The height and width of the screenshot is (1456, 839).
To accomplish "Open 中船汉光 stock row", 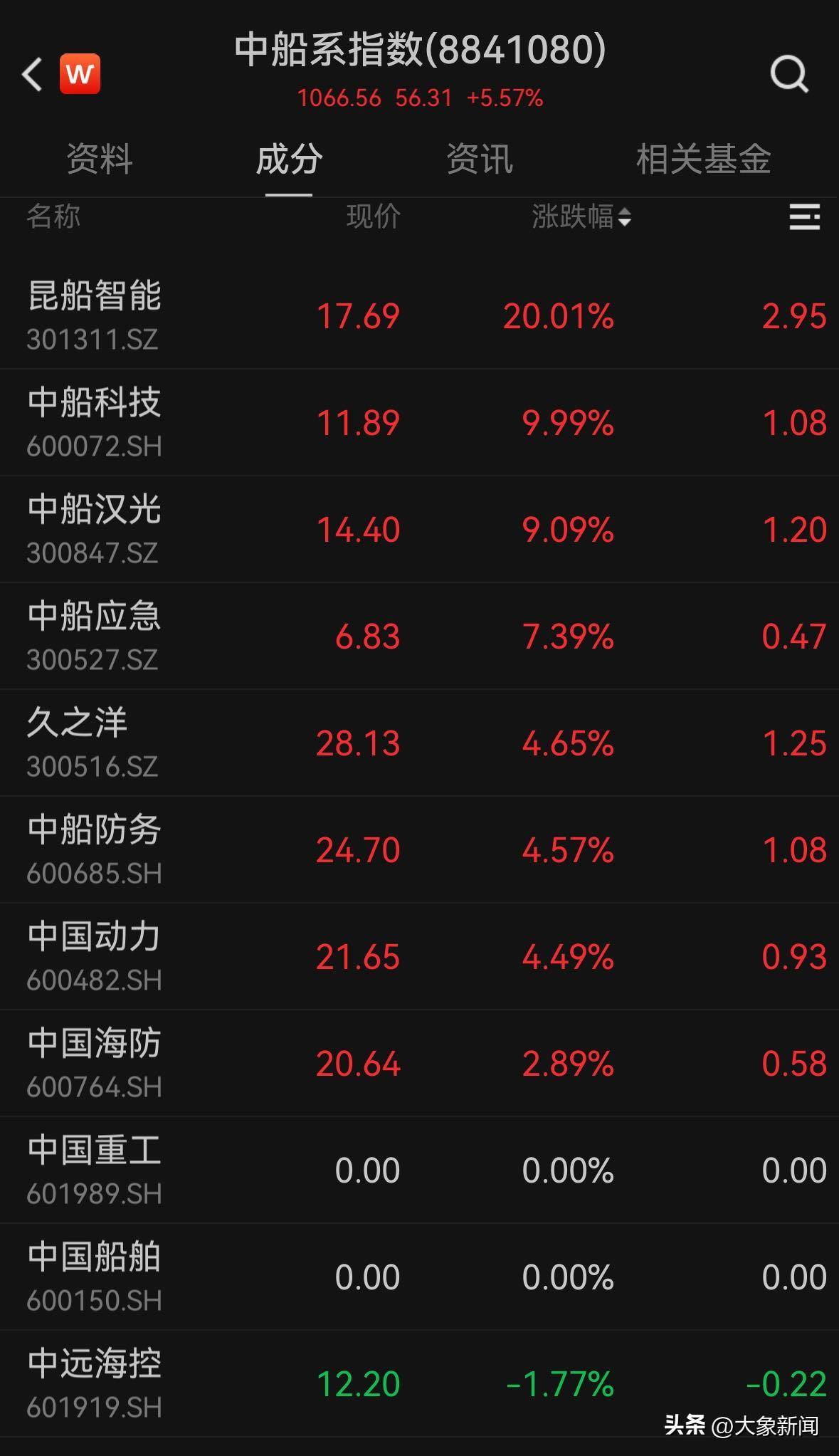I will (94, 528).
